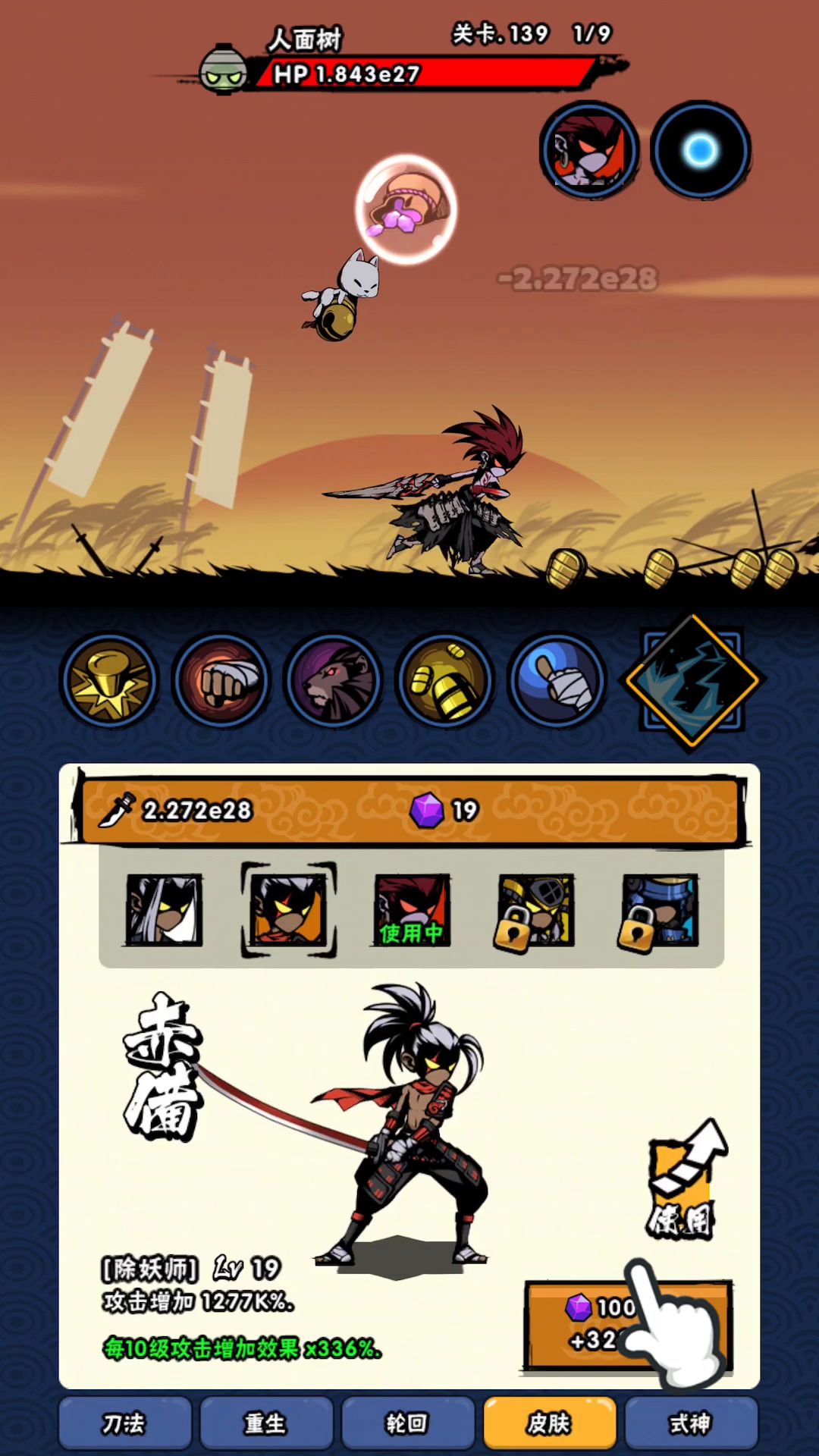819x1456 pixels.
Task: Select the 皮肤 tab
Action: point(549,1423)
